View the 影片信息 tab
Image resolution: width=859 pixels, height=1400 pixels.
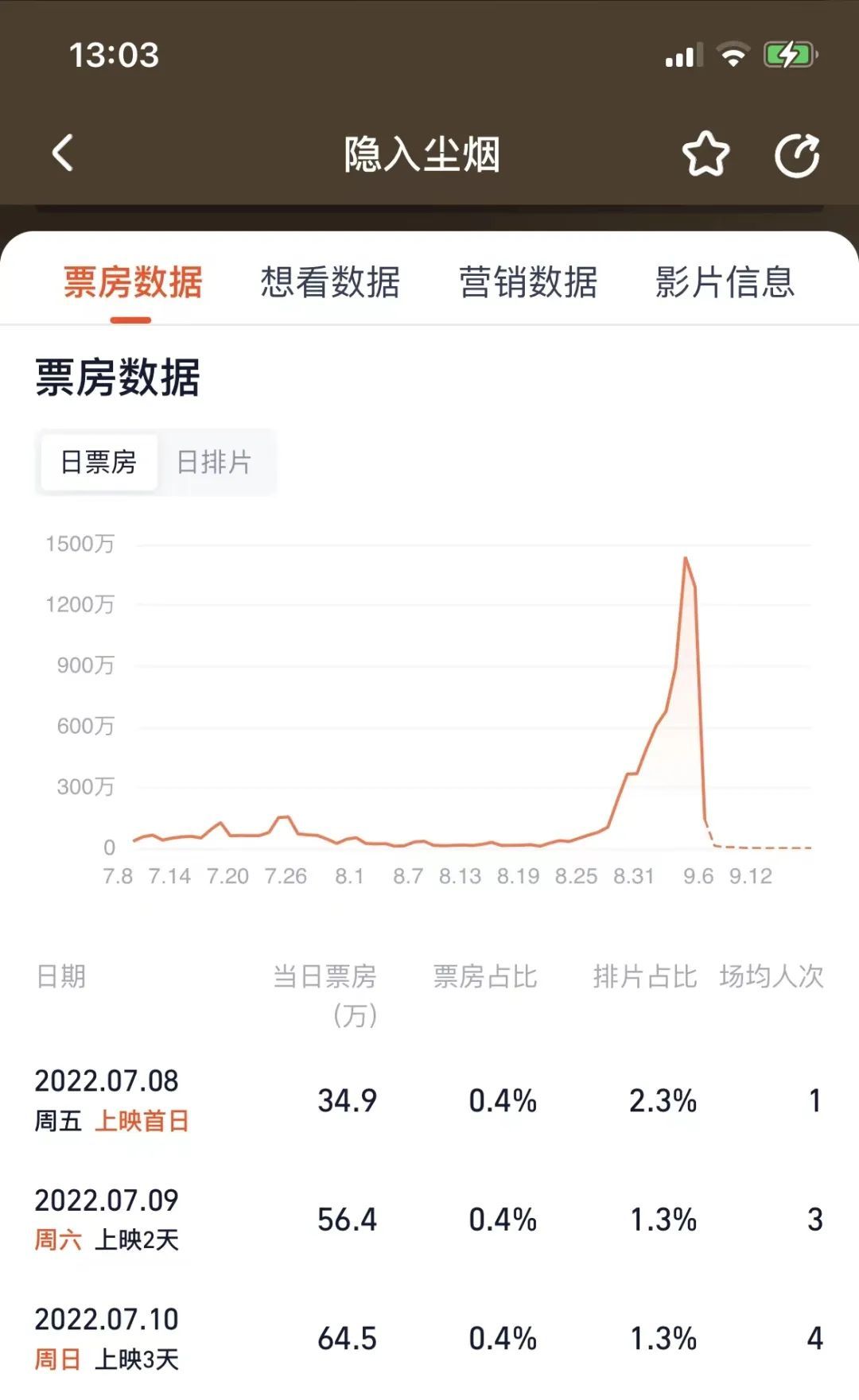pos(725,282)
